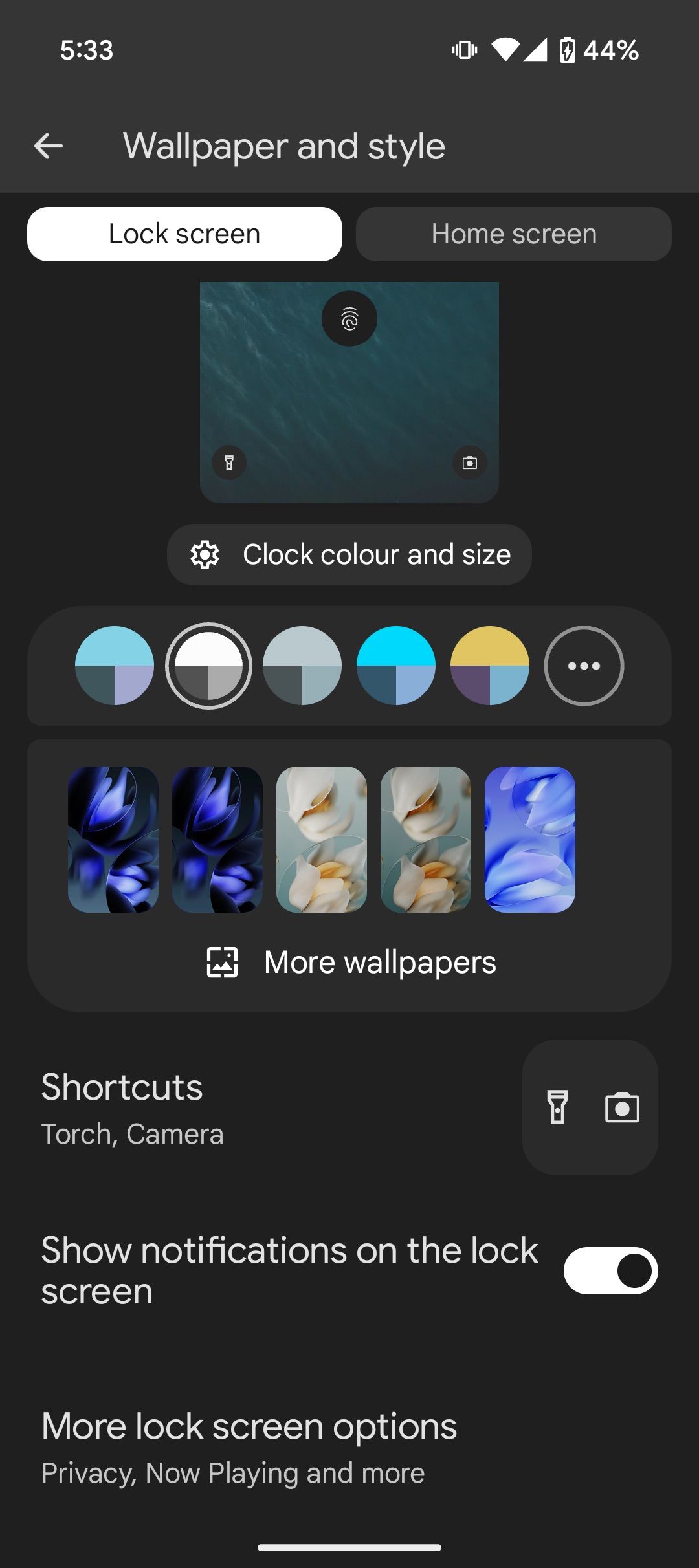The width and height of the screenshot is (699, 1568).
Task: Tap the gear icon next to Clock colour
Action: pyautogui.click(x=205, y=554)
